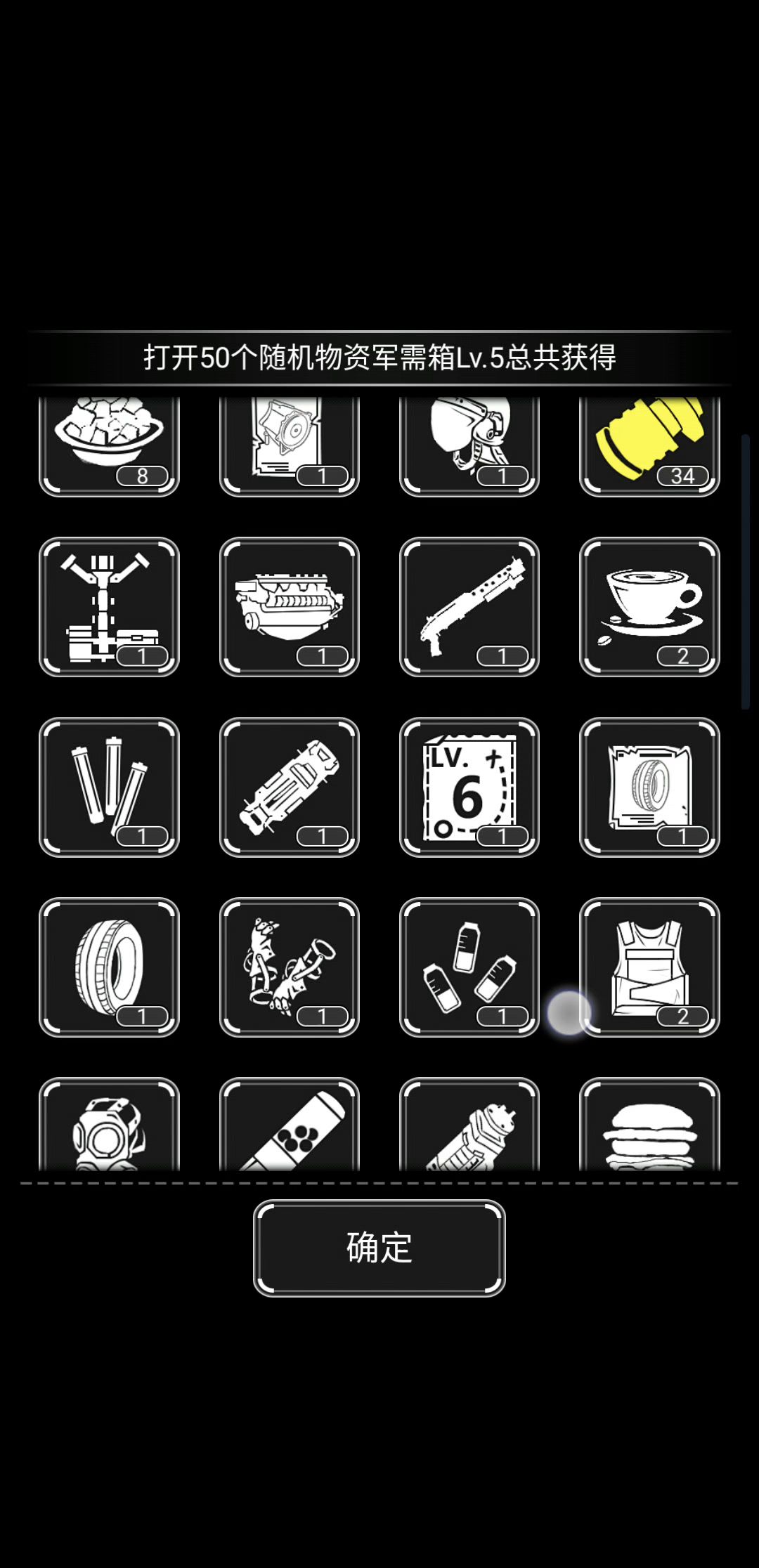The image size is (759, 1568).
Task: Select the three tubes item
Action: pyautogui.click(x=109, y=787)
